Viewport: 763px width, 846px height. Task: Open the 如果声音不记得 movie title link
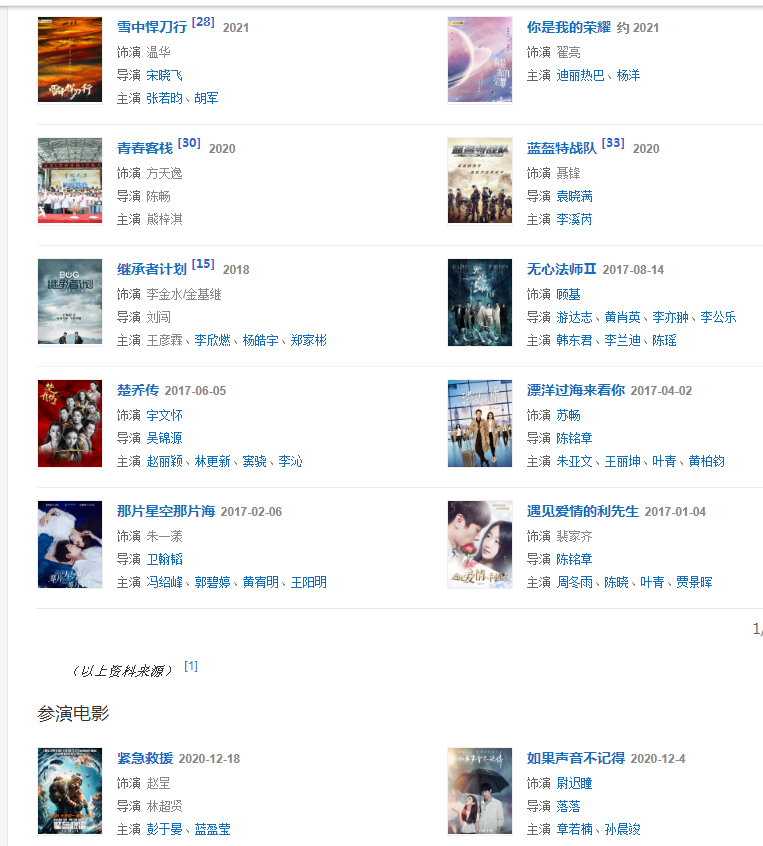point(575,758)
